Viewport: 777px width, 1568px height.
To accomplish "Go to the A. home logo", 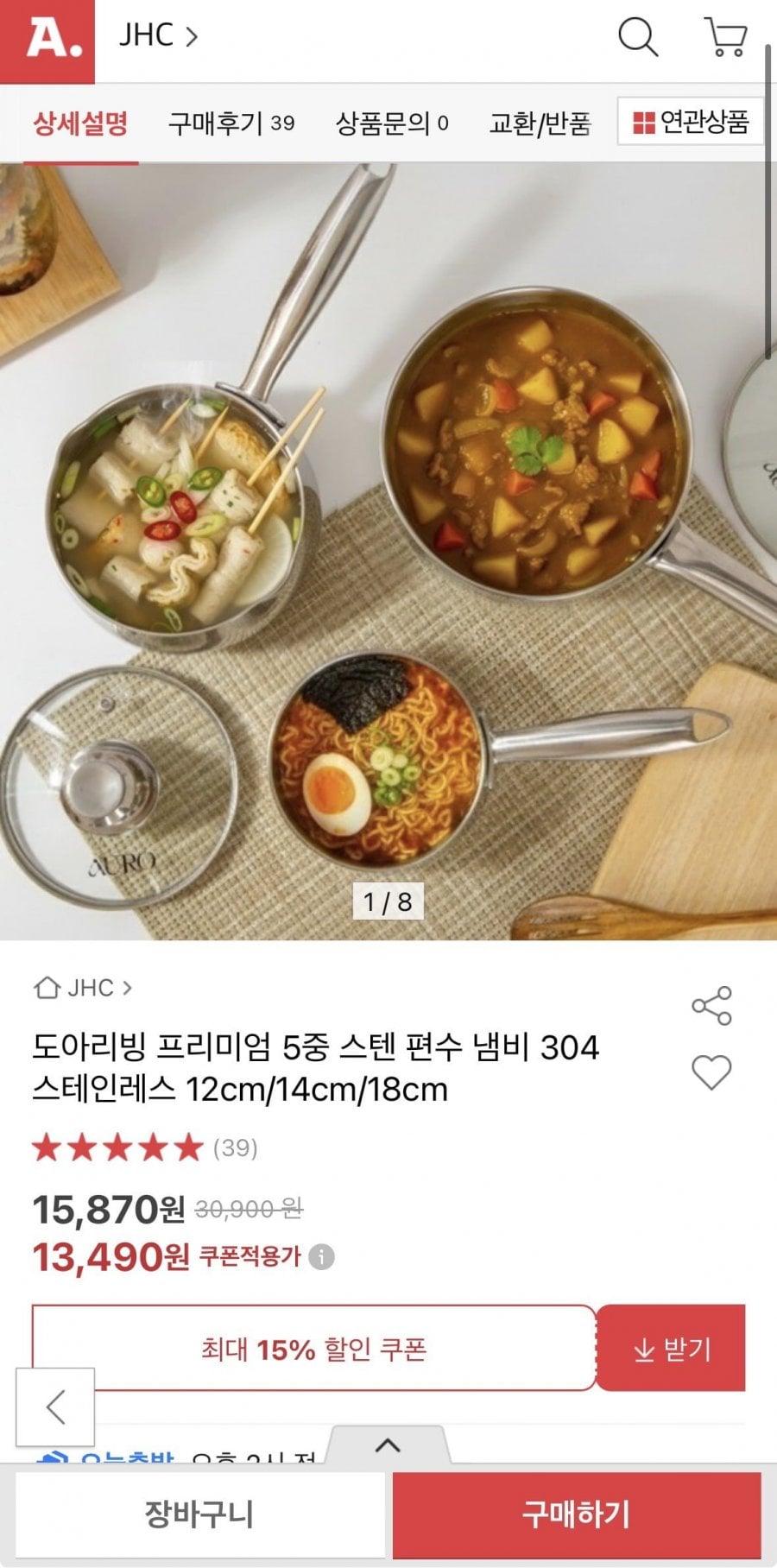I will pos(47,41).
